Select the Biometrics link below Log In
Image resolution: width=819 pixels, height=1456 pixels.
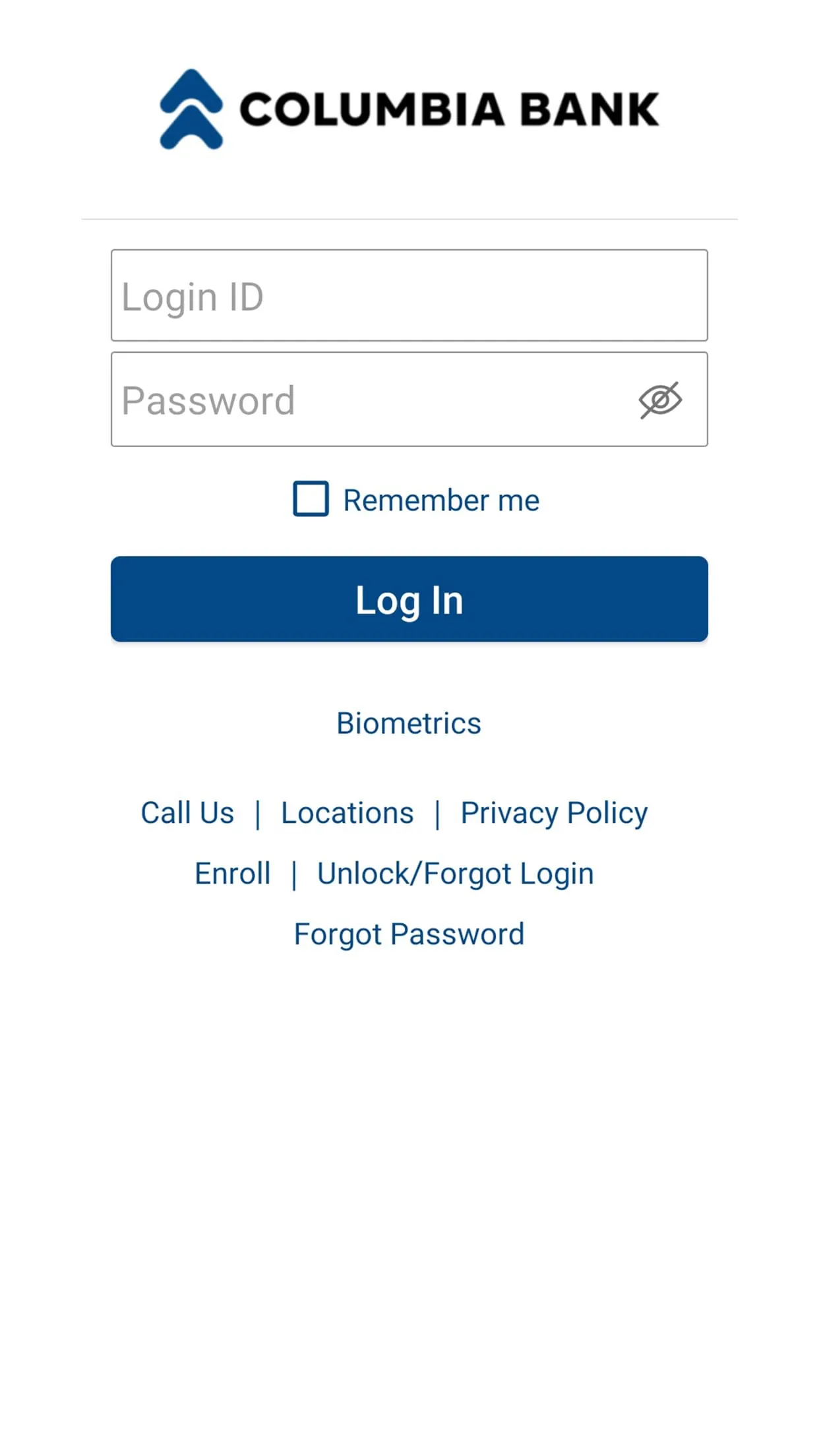click(409, 723)
